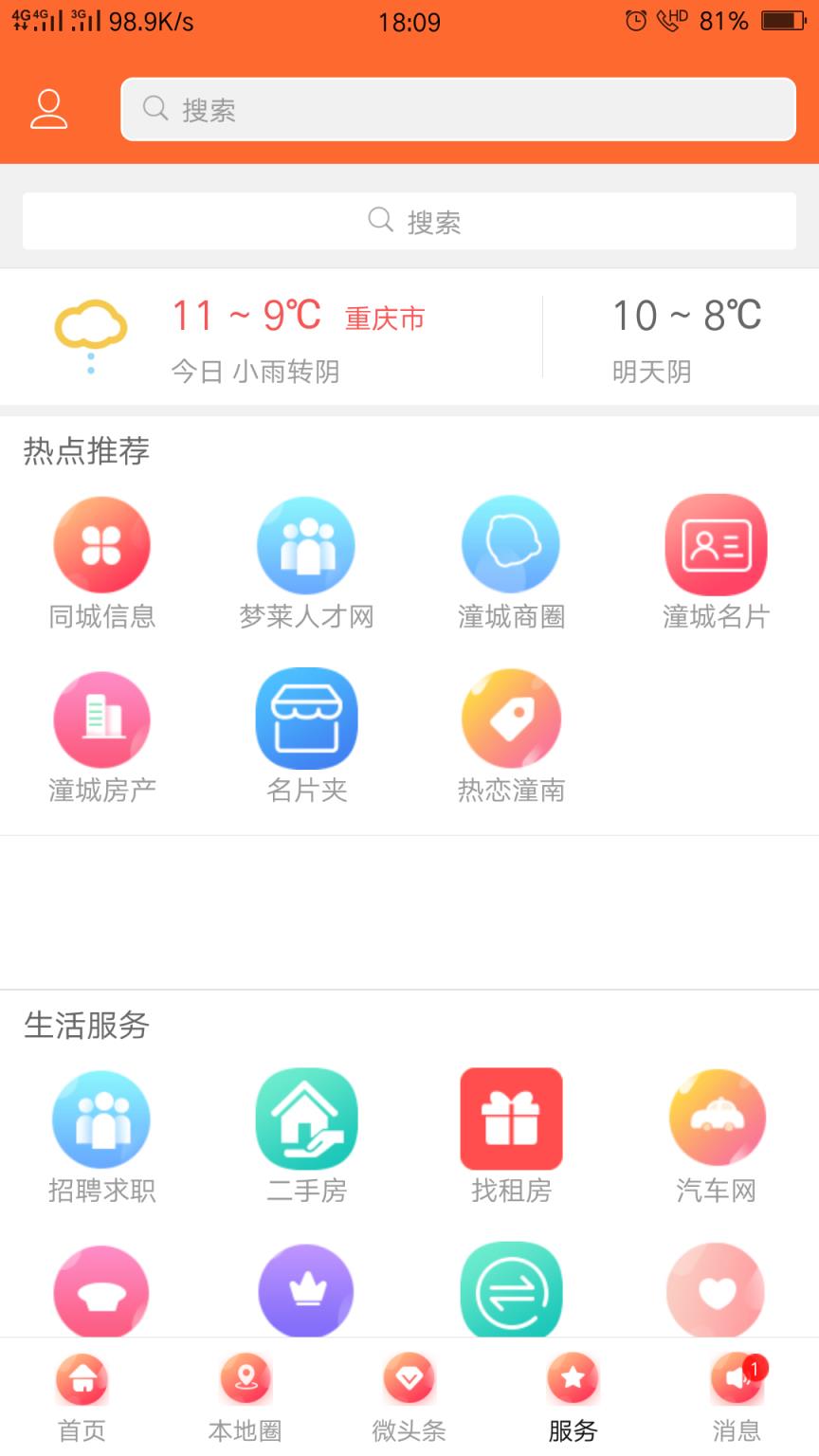This screenshot has height=1456, width=819.
Task: Select the purple crown icon
Action: tap(306, 1291)
